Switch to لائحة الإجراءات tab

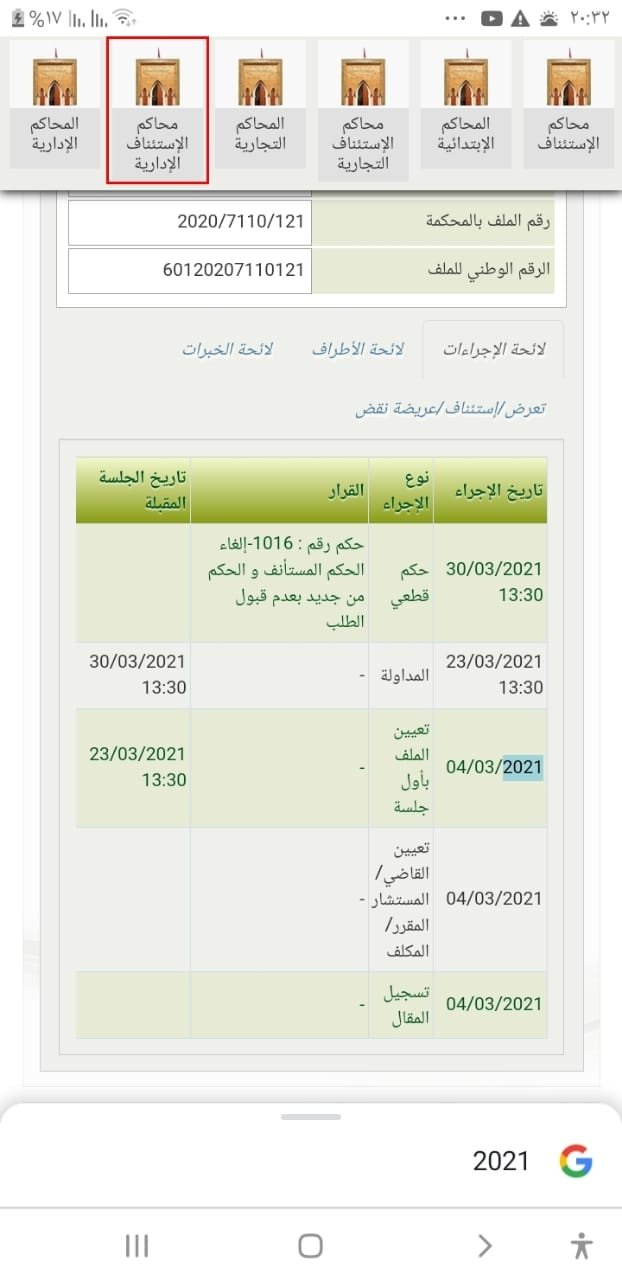(x=493, y=349)
